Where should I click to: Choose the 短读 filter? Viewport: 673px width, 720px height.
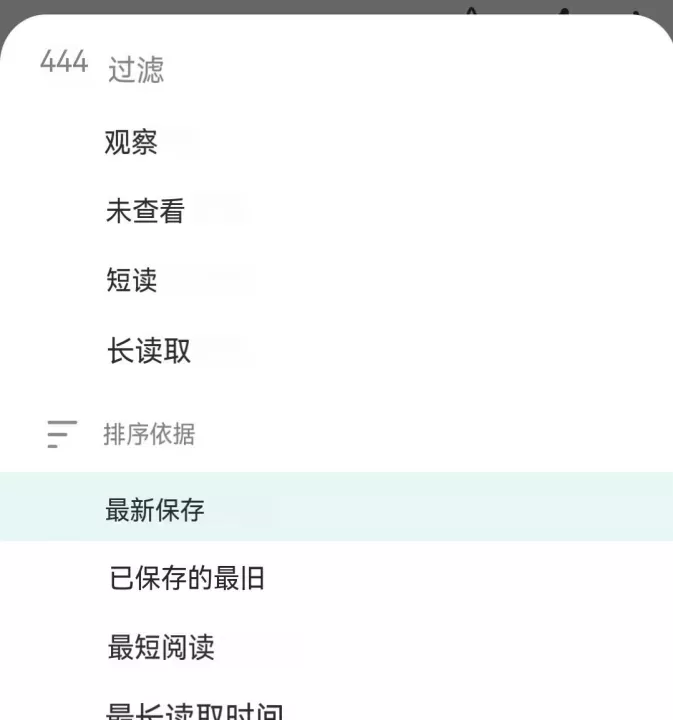click(x=132, y=280)
